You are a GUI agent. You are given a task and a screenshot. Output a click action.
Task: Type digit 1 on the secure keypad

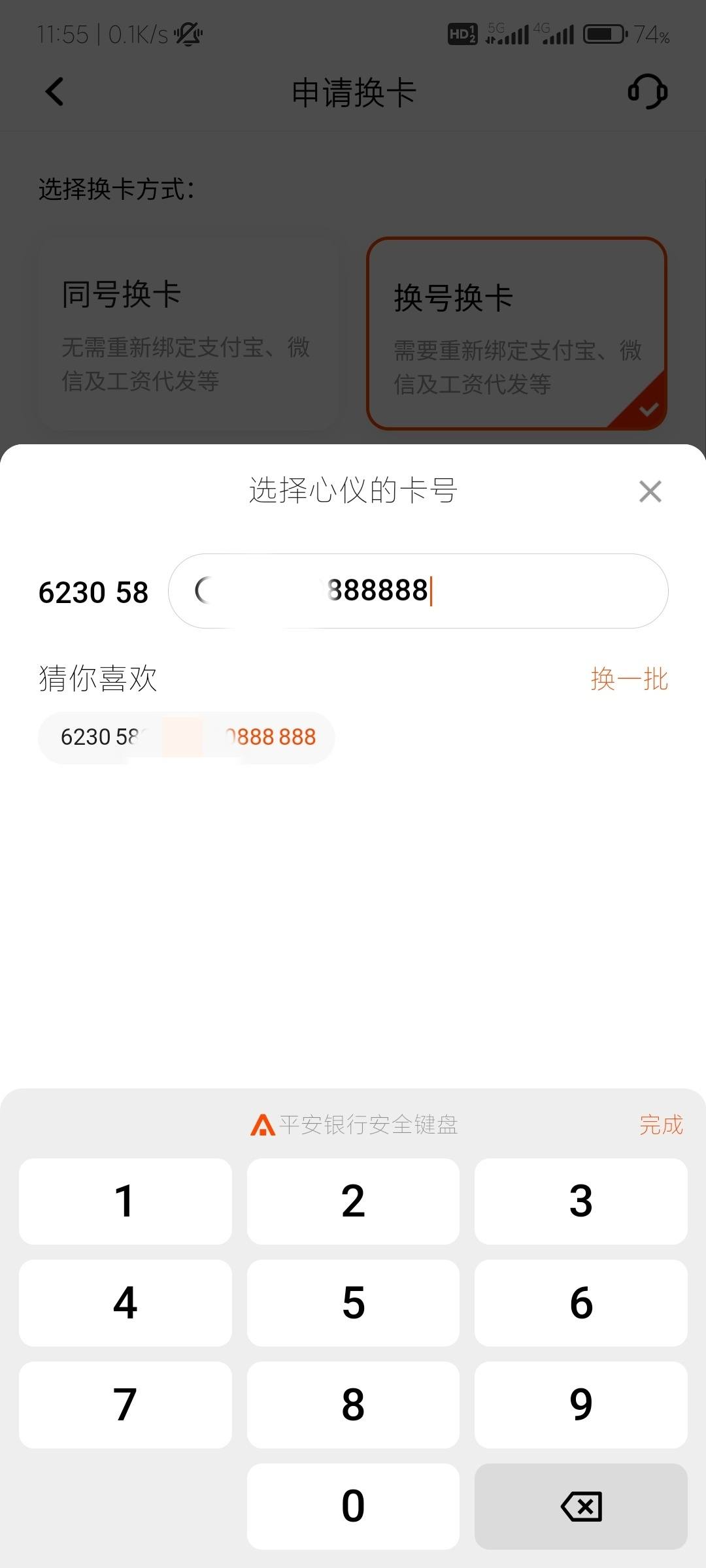pos(126,1201)
